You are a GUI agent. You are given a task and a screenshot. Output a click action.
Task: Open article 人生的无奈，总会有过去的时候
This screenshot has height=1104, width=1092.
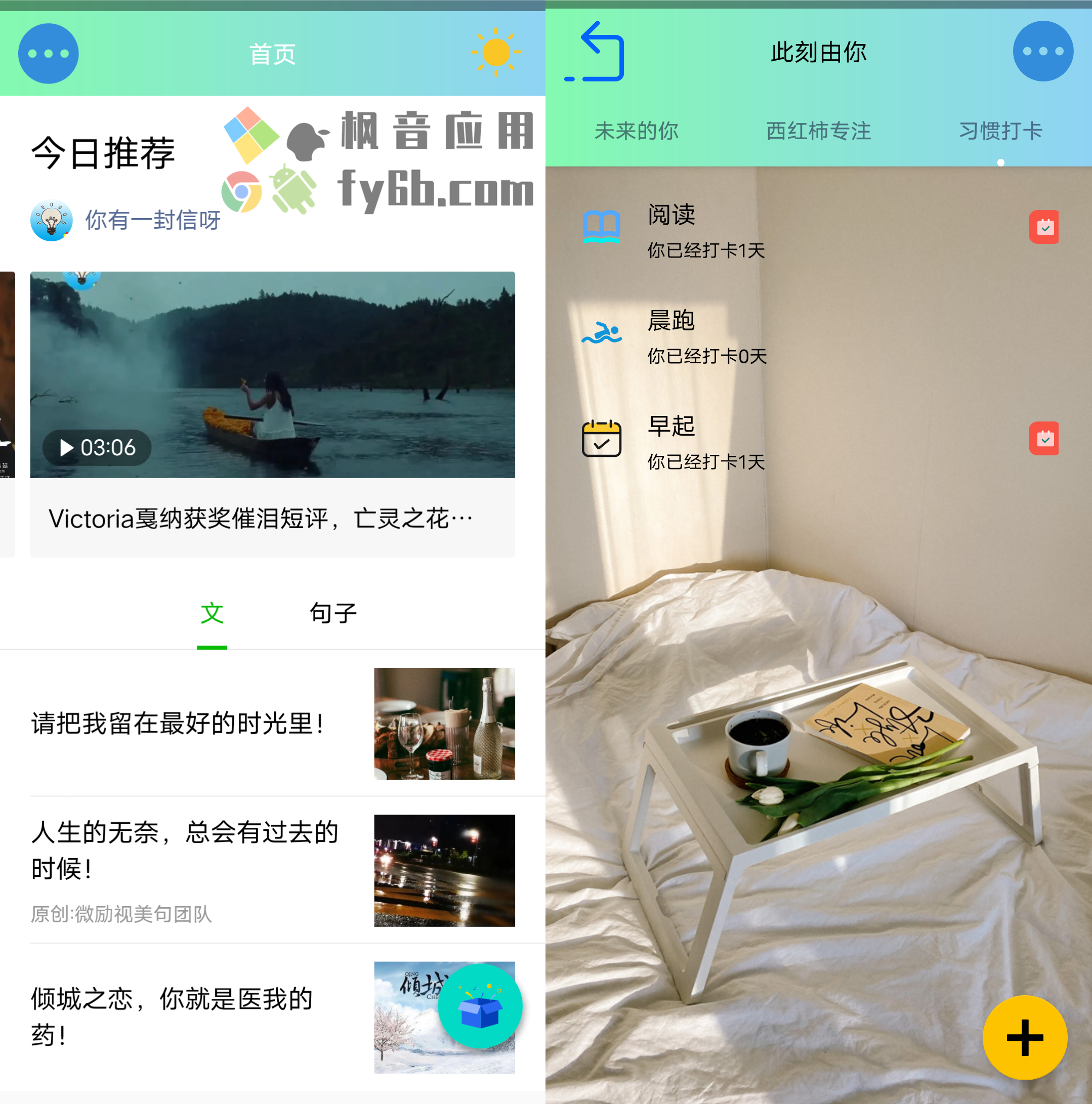184,850
